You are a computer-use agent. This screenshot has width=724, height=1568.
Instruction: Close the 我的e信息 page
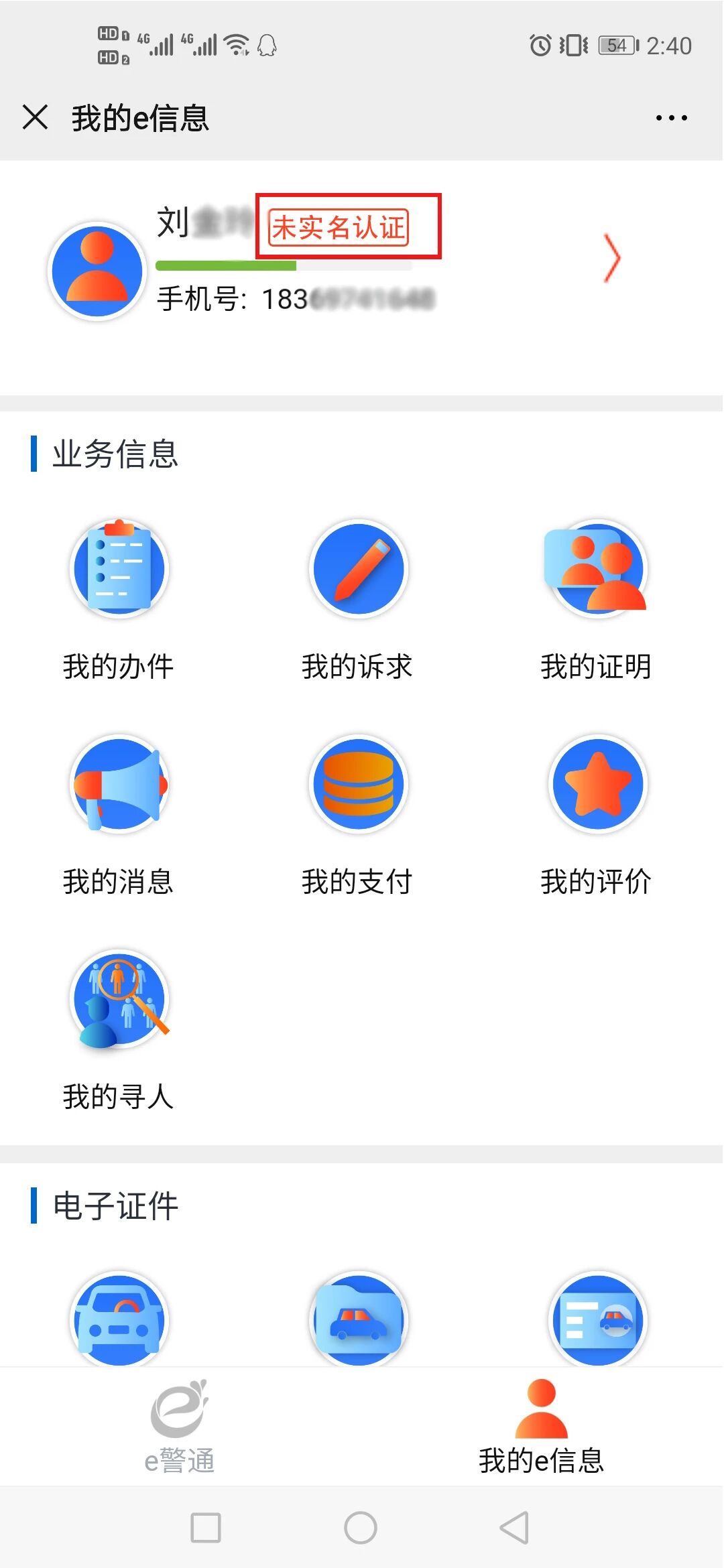pos(35,117)
